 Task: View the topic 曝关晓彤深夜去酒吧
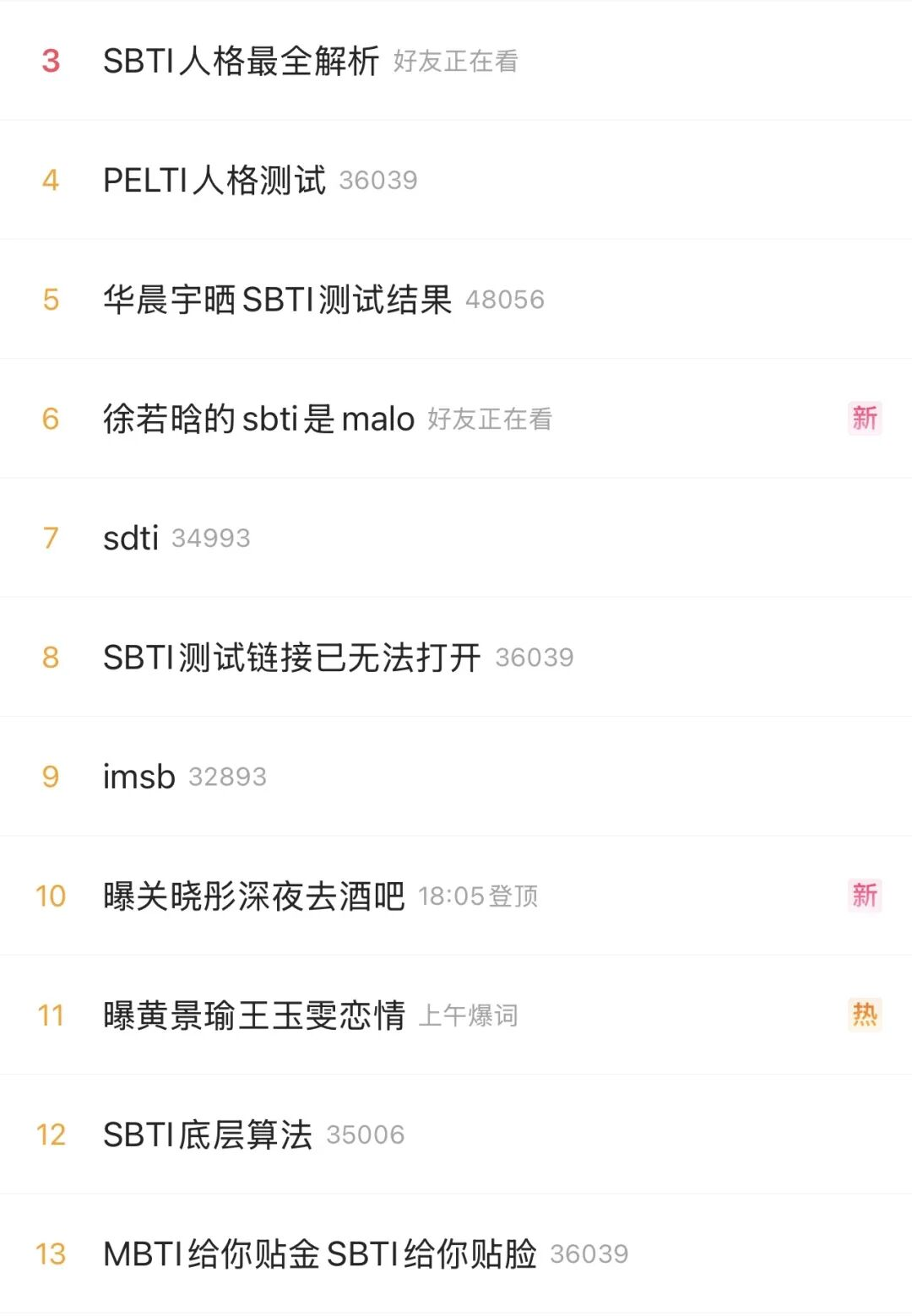[x=253, y=896]
